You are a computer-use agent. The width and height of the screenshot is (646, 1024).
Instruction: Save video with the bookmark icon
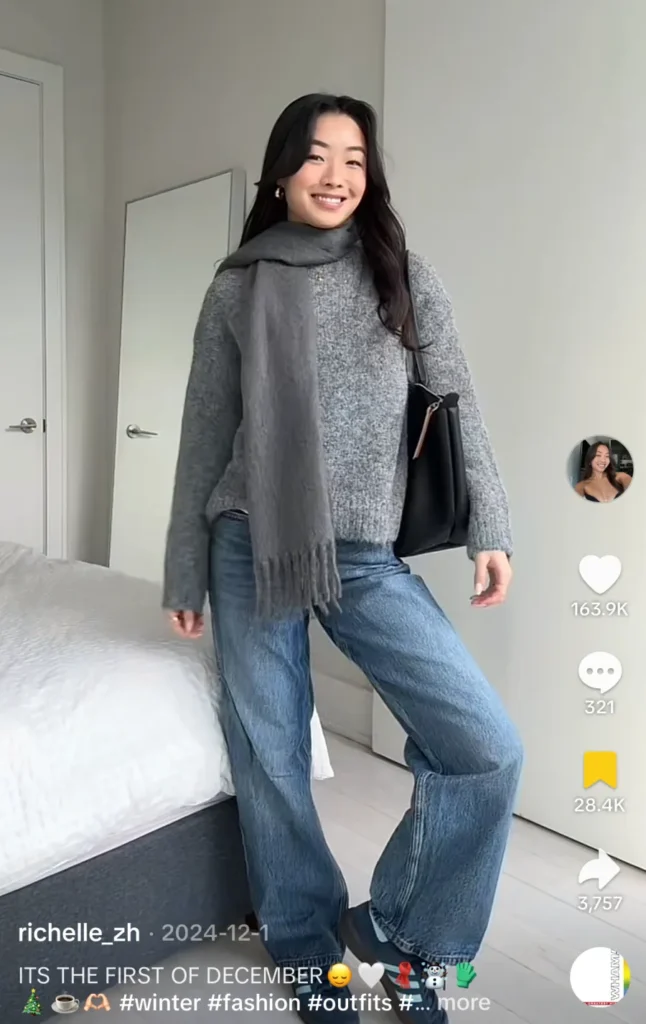pos(600,770)
